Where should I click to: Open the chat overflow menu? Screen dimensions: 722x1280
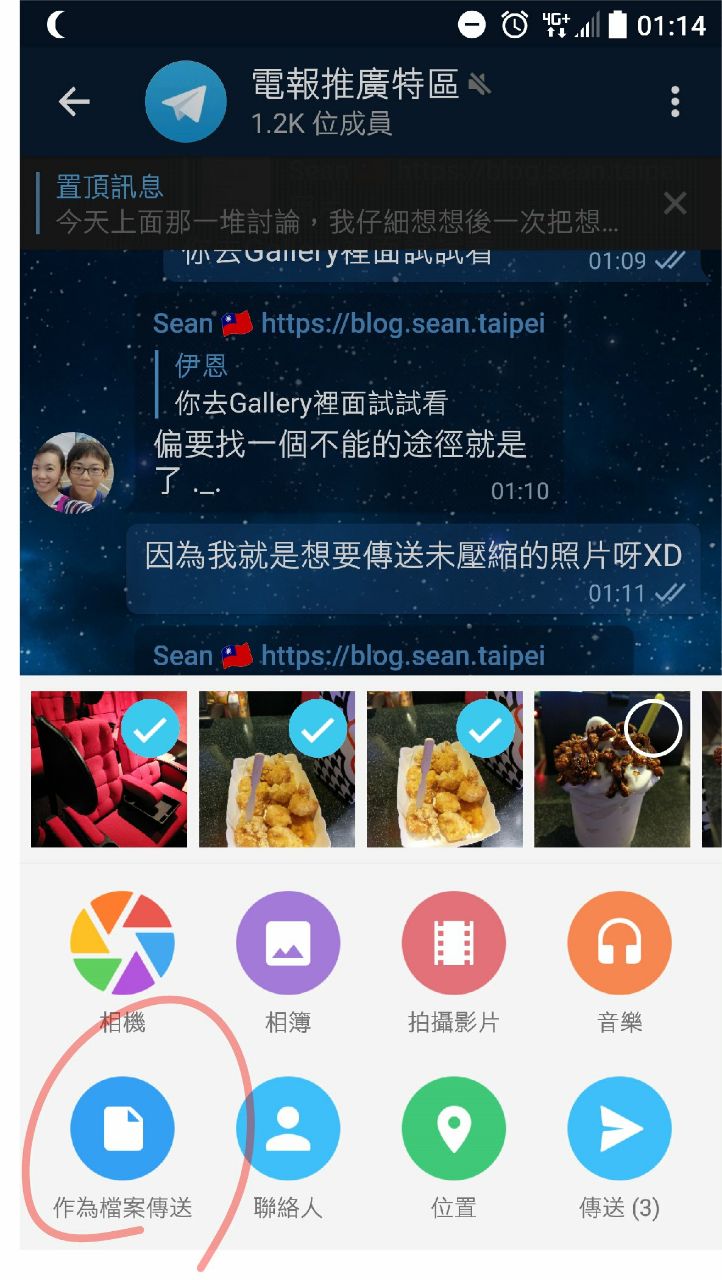675,101
